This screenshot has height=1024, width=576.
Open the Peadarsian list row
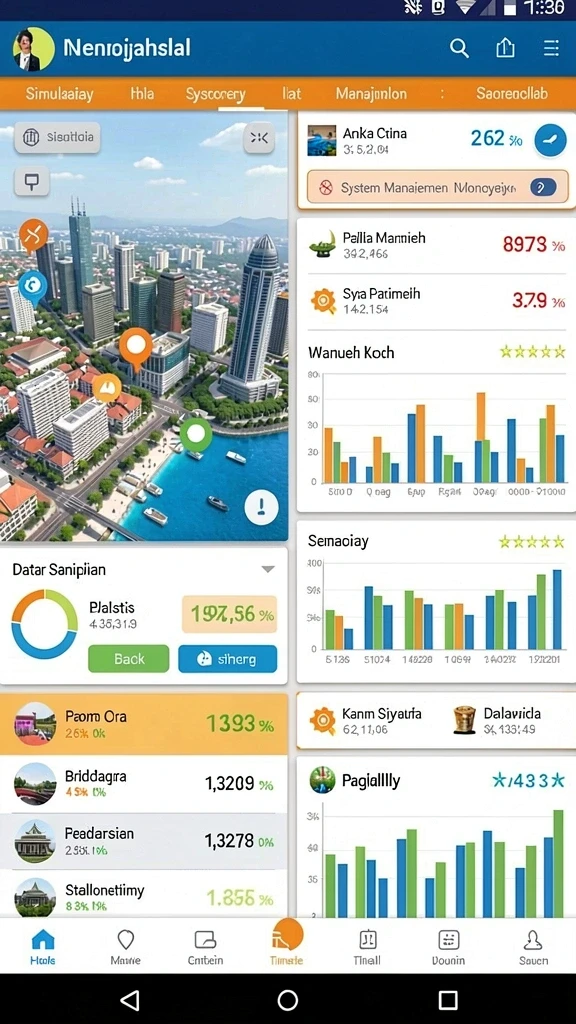coord(144,841)
